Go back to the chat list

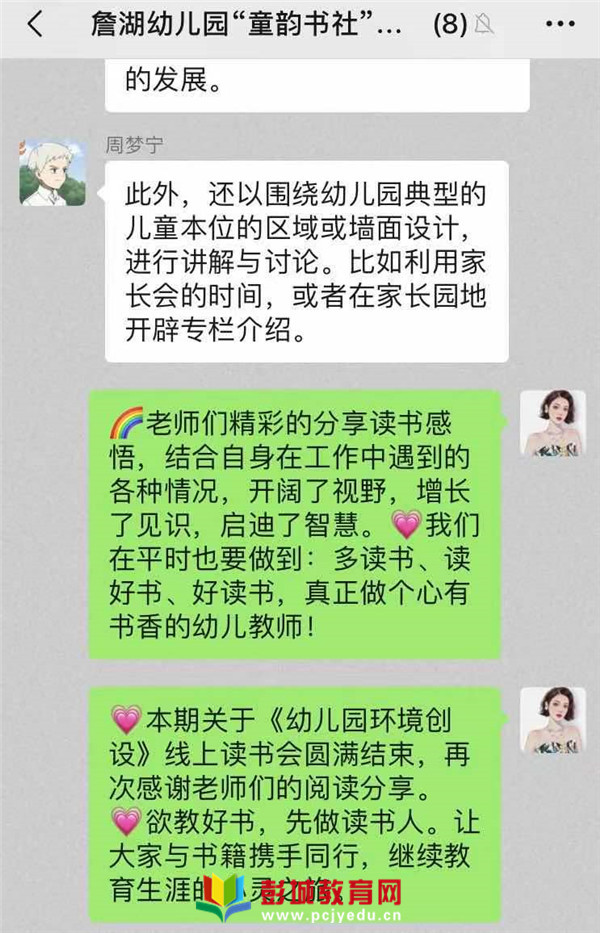tap(35, 25)
